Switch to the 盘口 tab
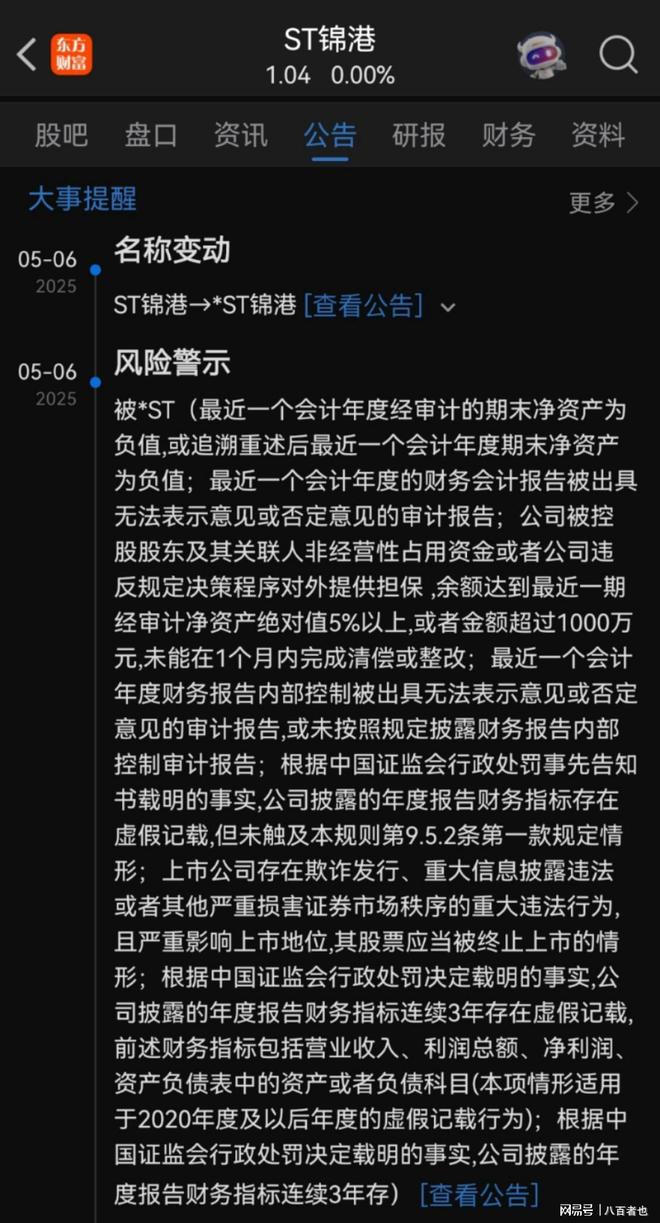660x1223 pixels. [x=151, y=135]
